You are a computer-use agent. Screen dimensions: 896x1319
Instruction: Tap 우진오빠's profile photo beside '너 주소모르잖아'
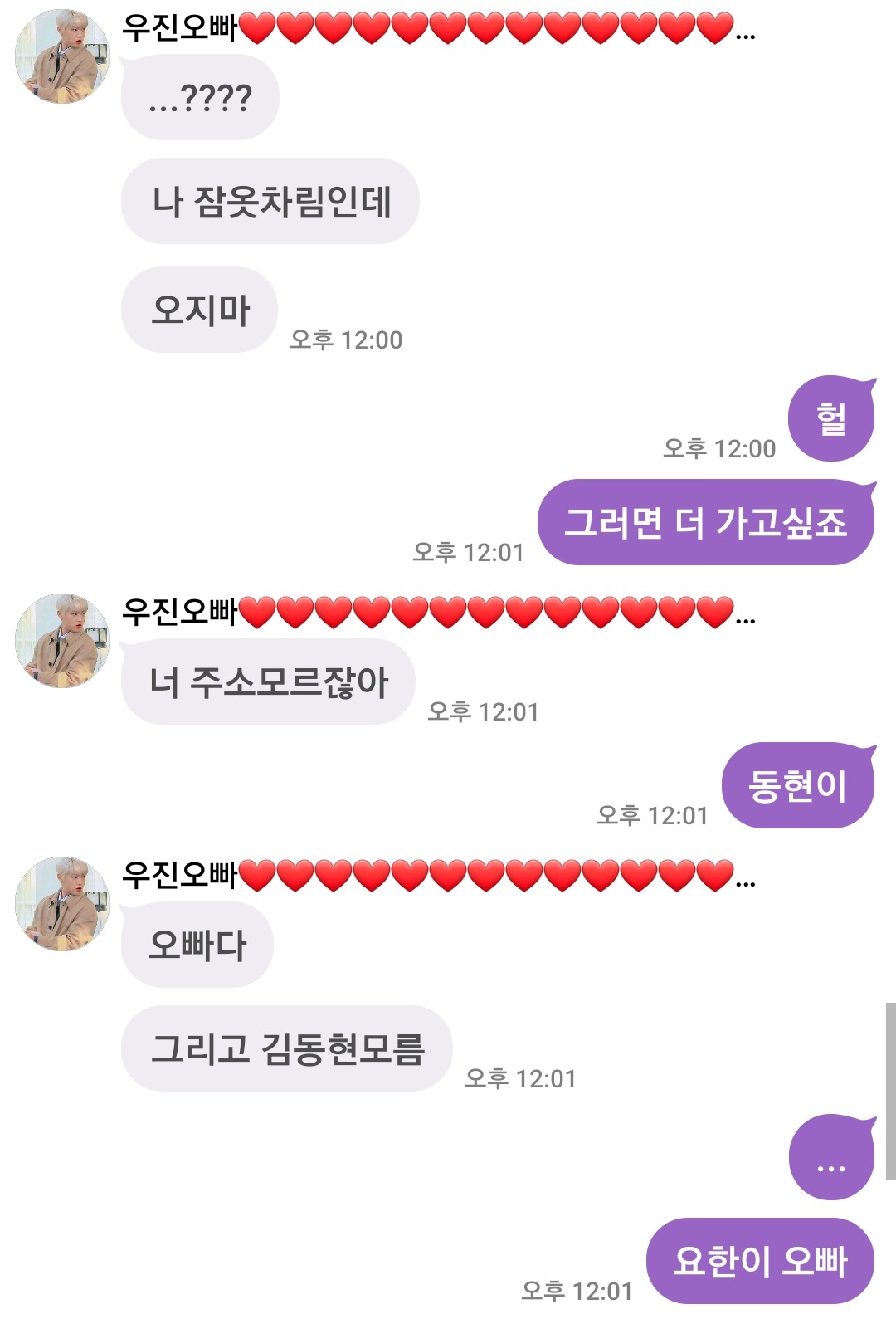click(x=62, y=640)
